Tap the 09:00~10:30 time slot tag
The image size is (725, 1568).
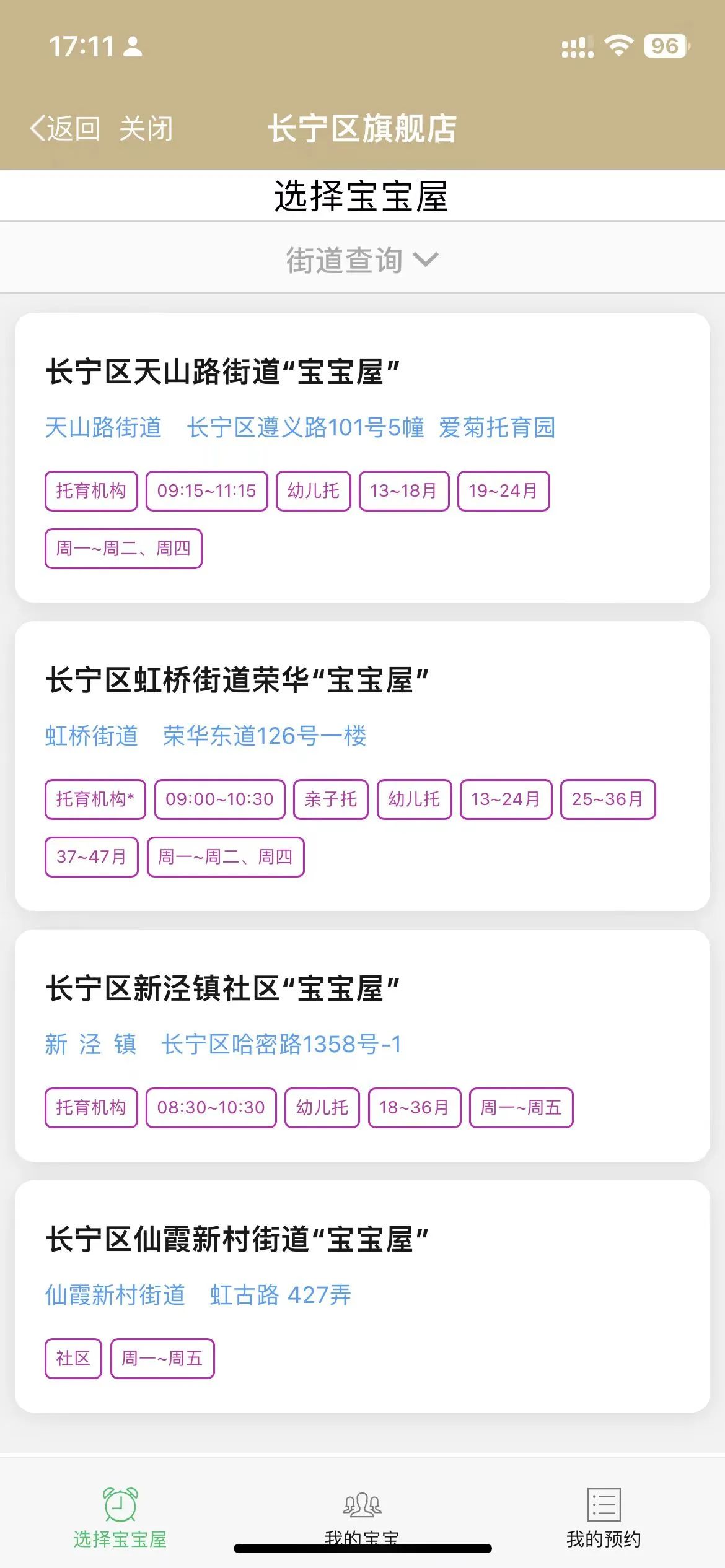point(219,799)
